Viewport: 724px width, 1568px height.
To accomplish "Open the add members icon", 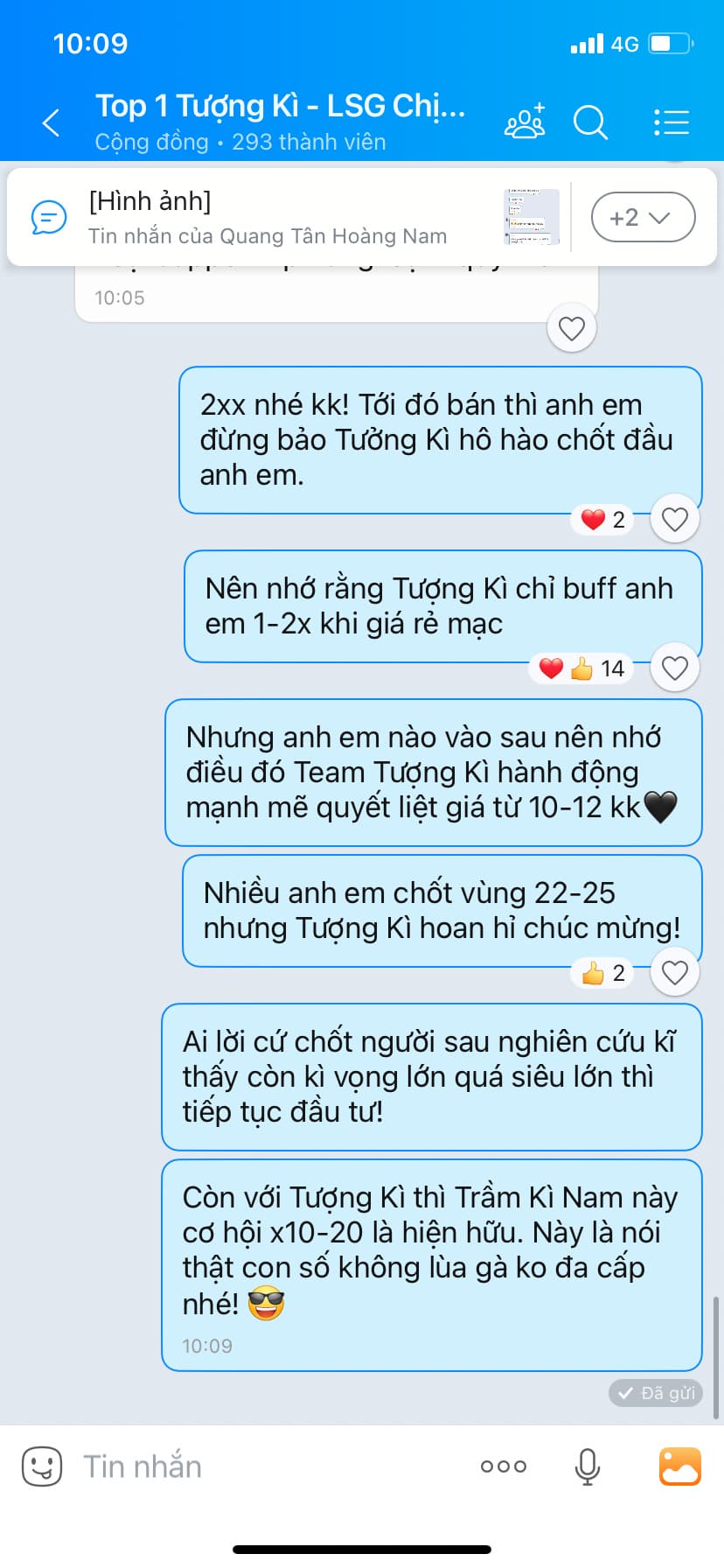I will coord(525,122).
